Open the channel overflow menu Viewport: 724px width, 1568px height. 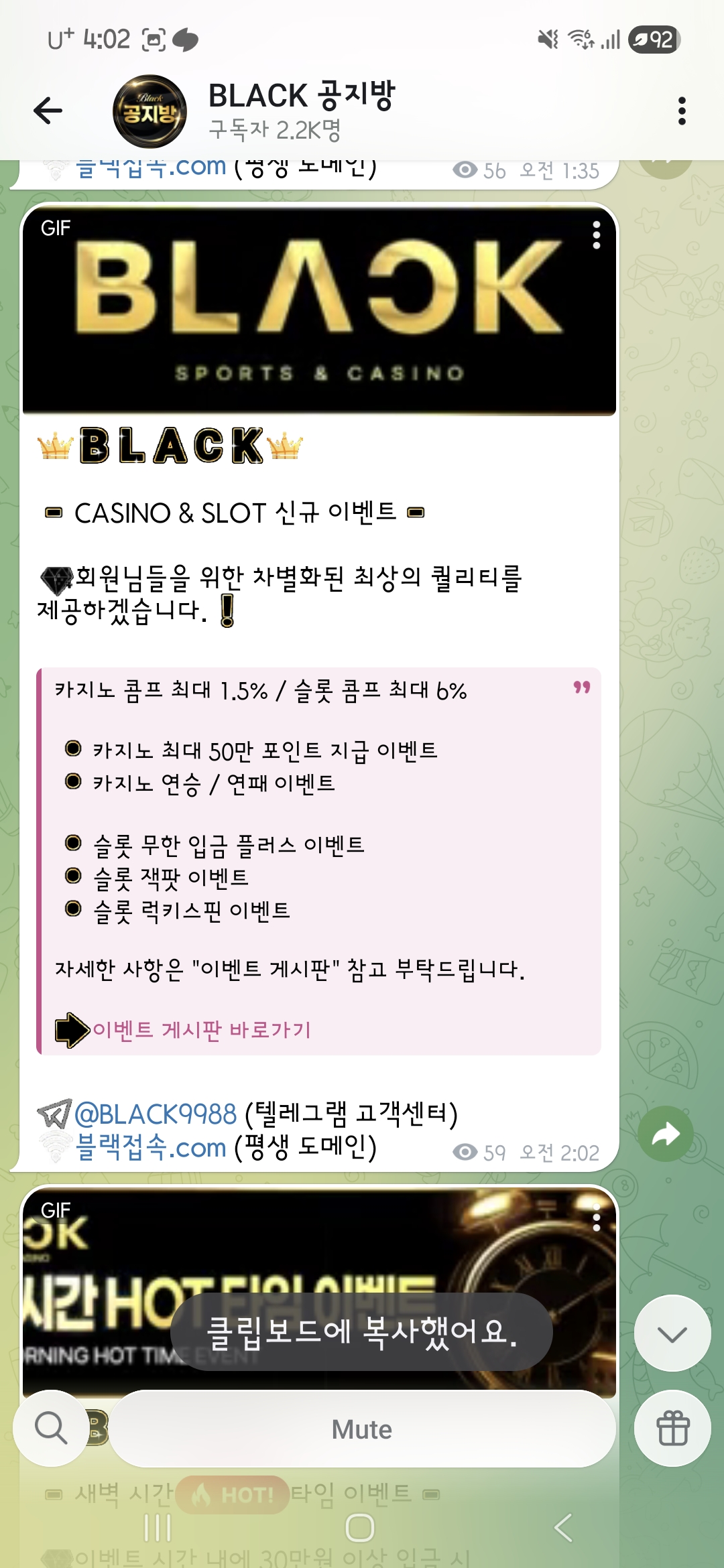pos(682,111)
